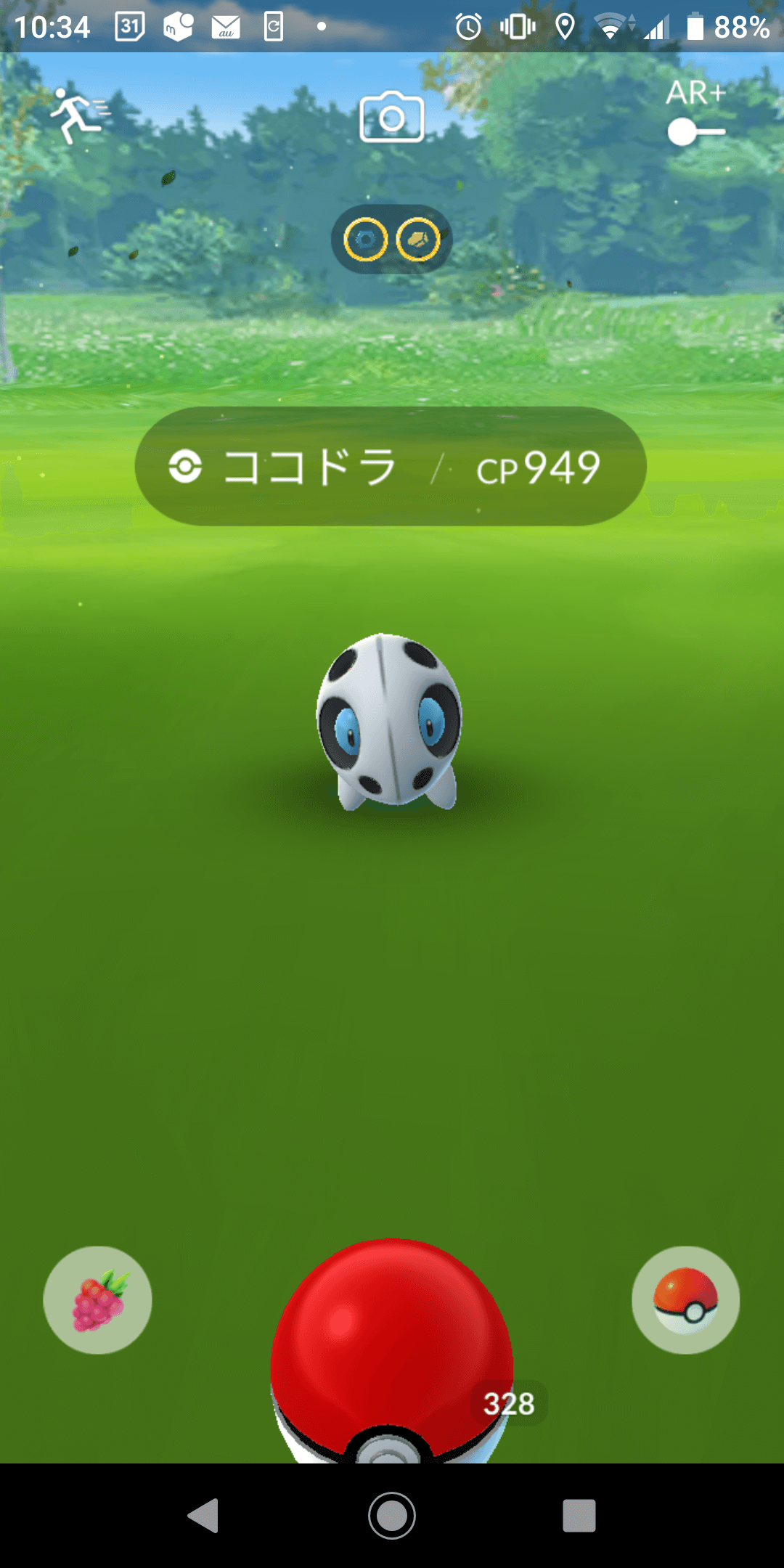The image size is (784, 1568).
Task: Toggle the AR+ mode switch
Action: click(695, 131)
